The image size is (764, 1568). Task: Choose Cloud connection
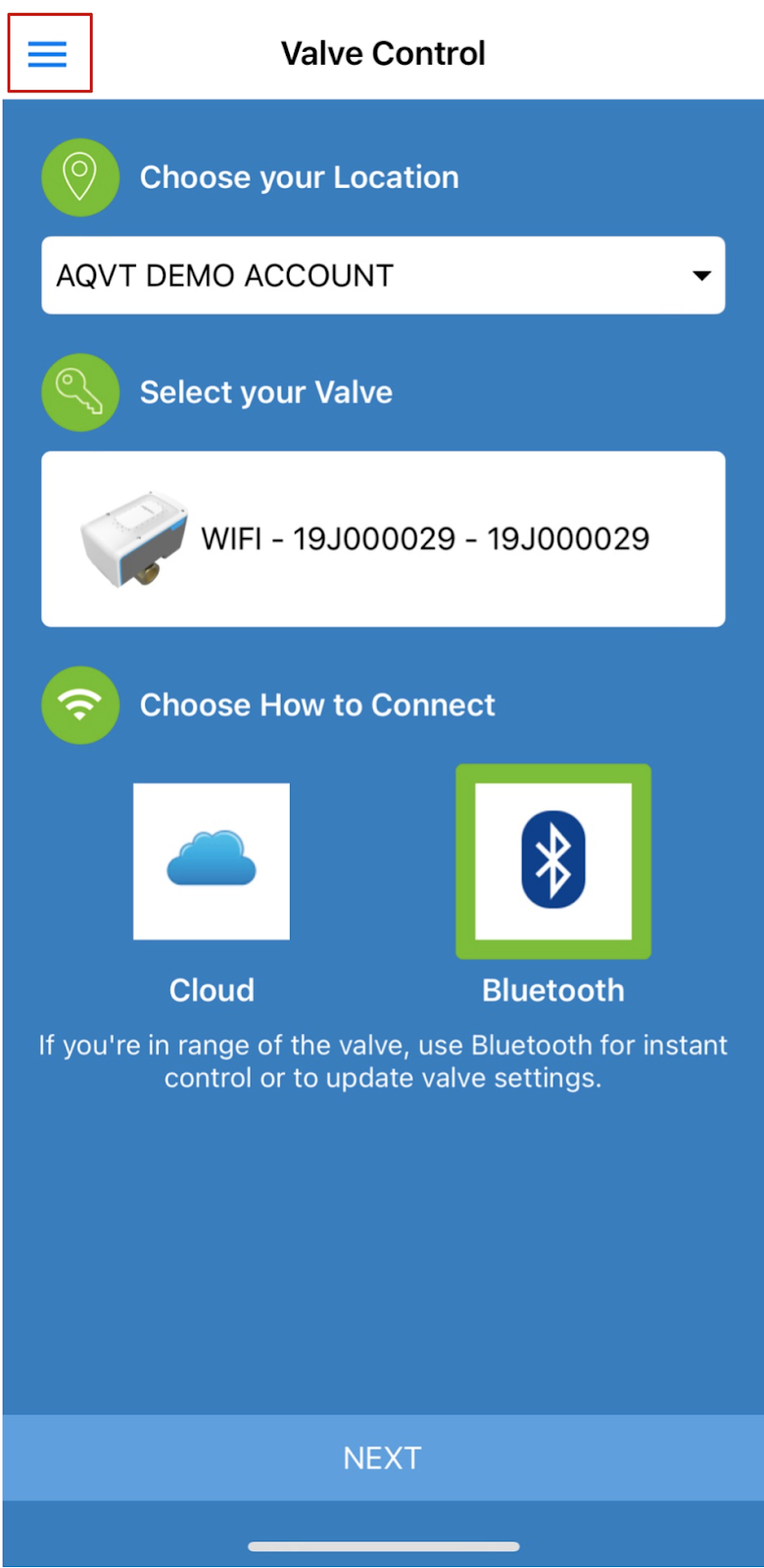(x=212, y=861)
